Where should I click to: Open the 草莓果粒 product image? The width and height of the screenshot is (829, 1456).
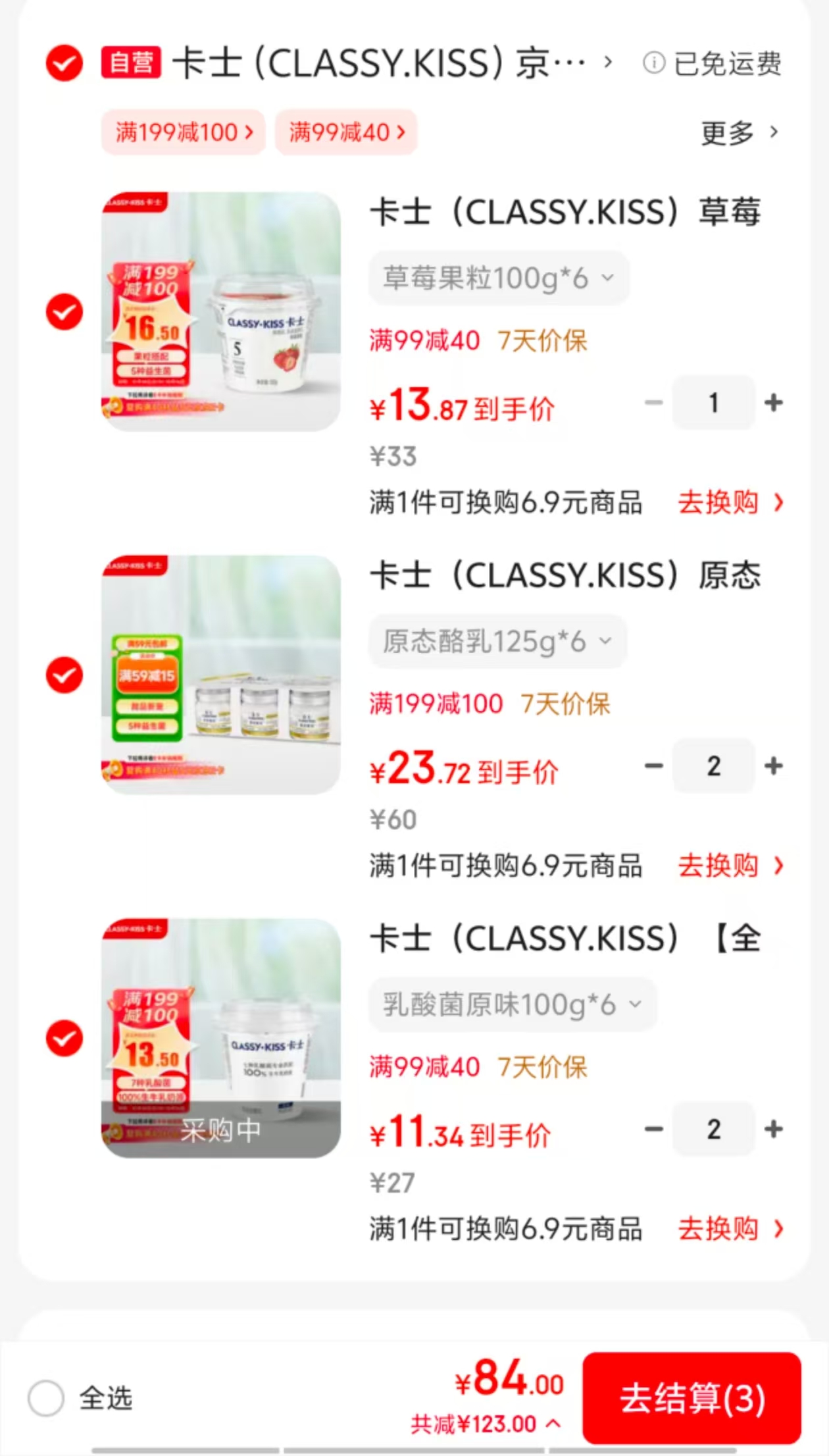pyautogui.click(x=221, y=311)
